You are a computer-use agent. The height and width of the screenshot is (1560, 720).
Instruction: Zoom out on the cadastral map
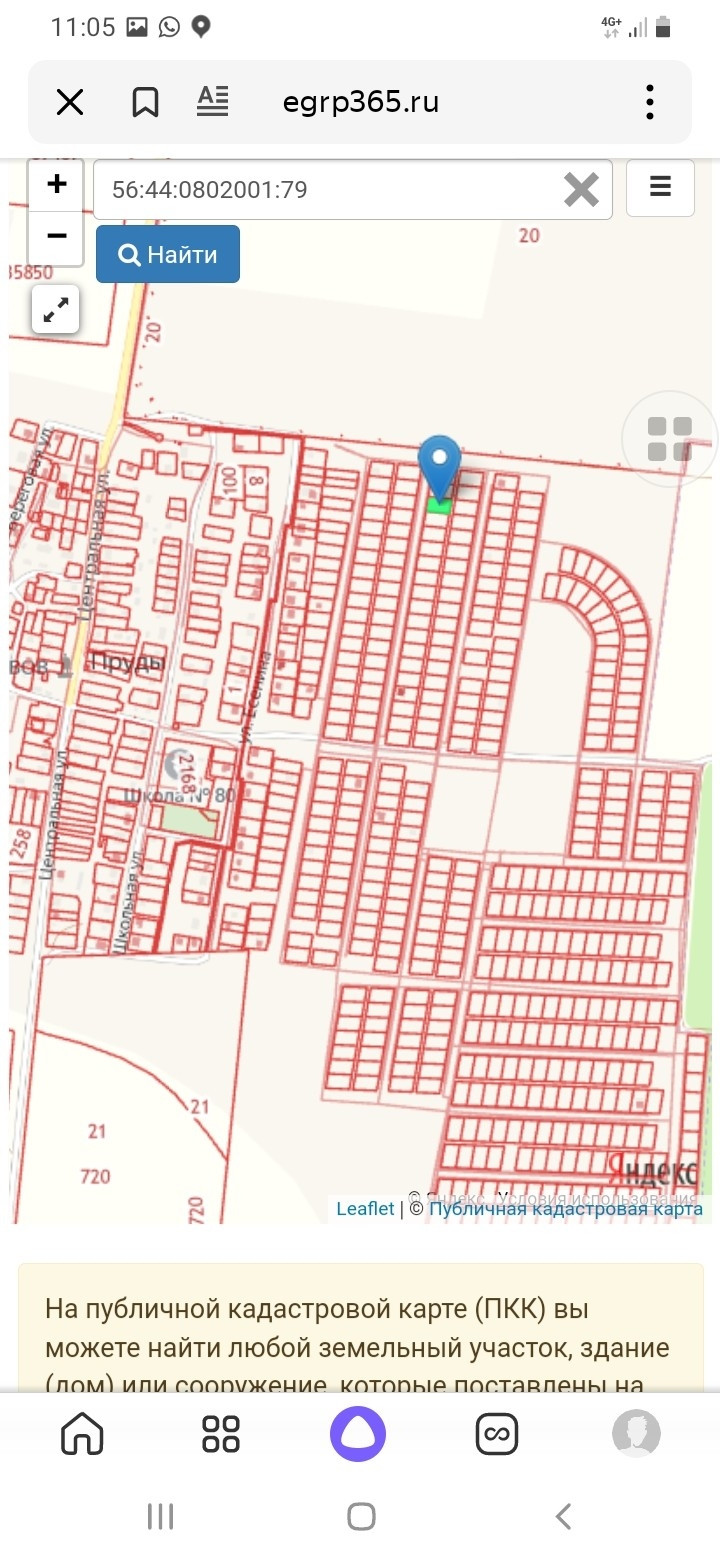(x=57, y=237)
